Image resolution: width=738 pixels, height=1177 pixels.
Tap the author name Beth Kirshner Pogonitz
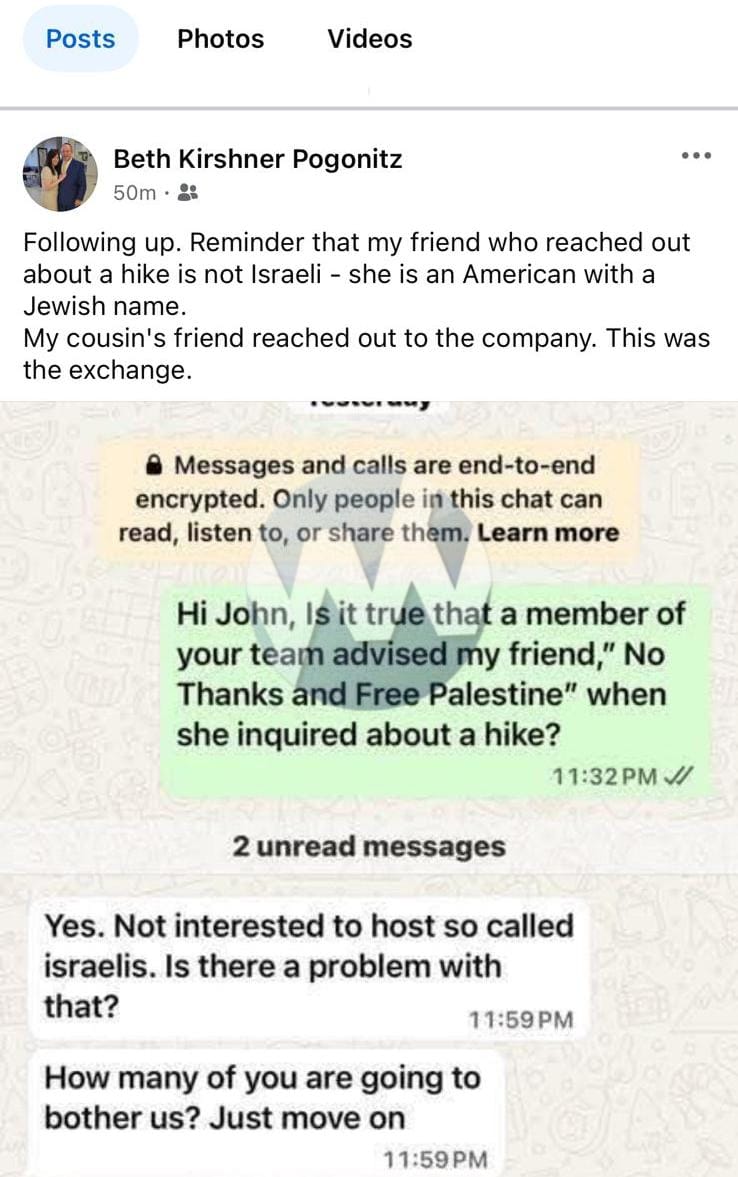coord(258,159)
